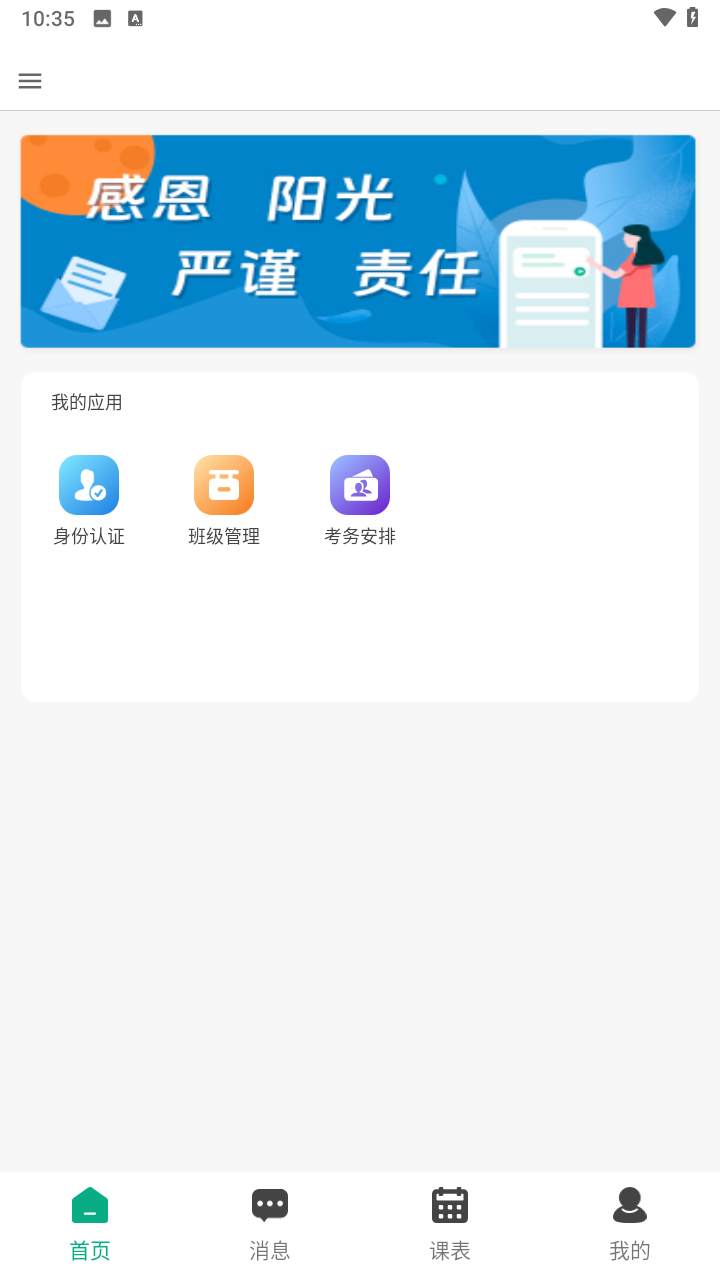
Task: Tap the screenshot notification icon in status bar
Action: [x=100, y=17]
